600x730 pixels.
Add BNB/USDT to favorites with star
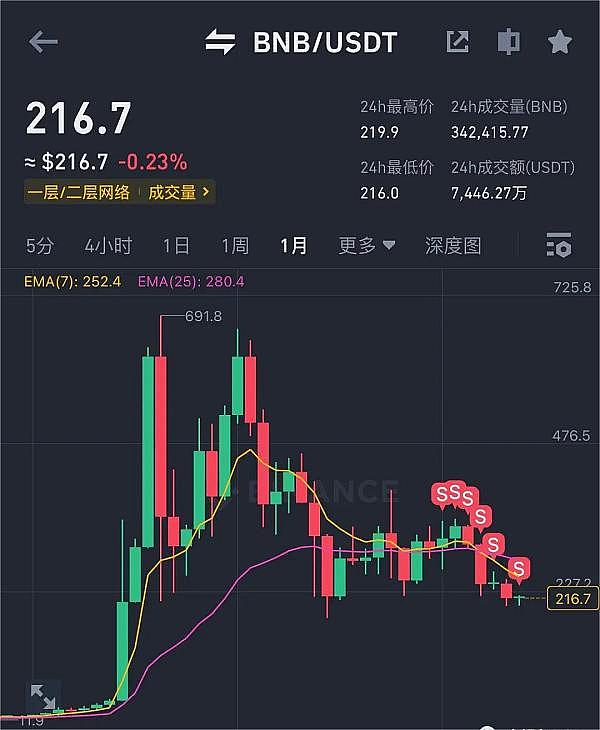pyautogui.click(x=560, y=42)
